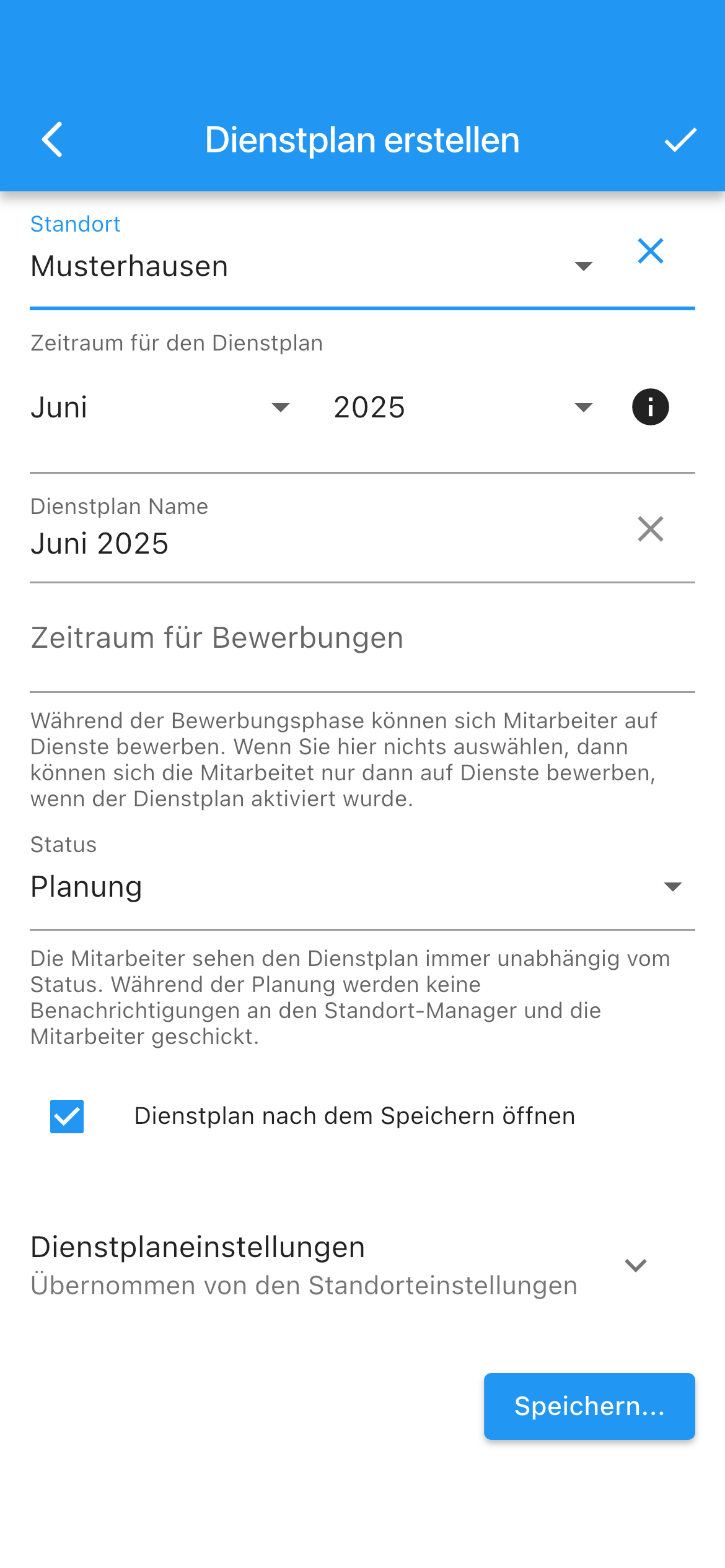Clear the Dienstplan Name field

click(651, 529)
